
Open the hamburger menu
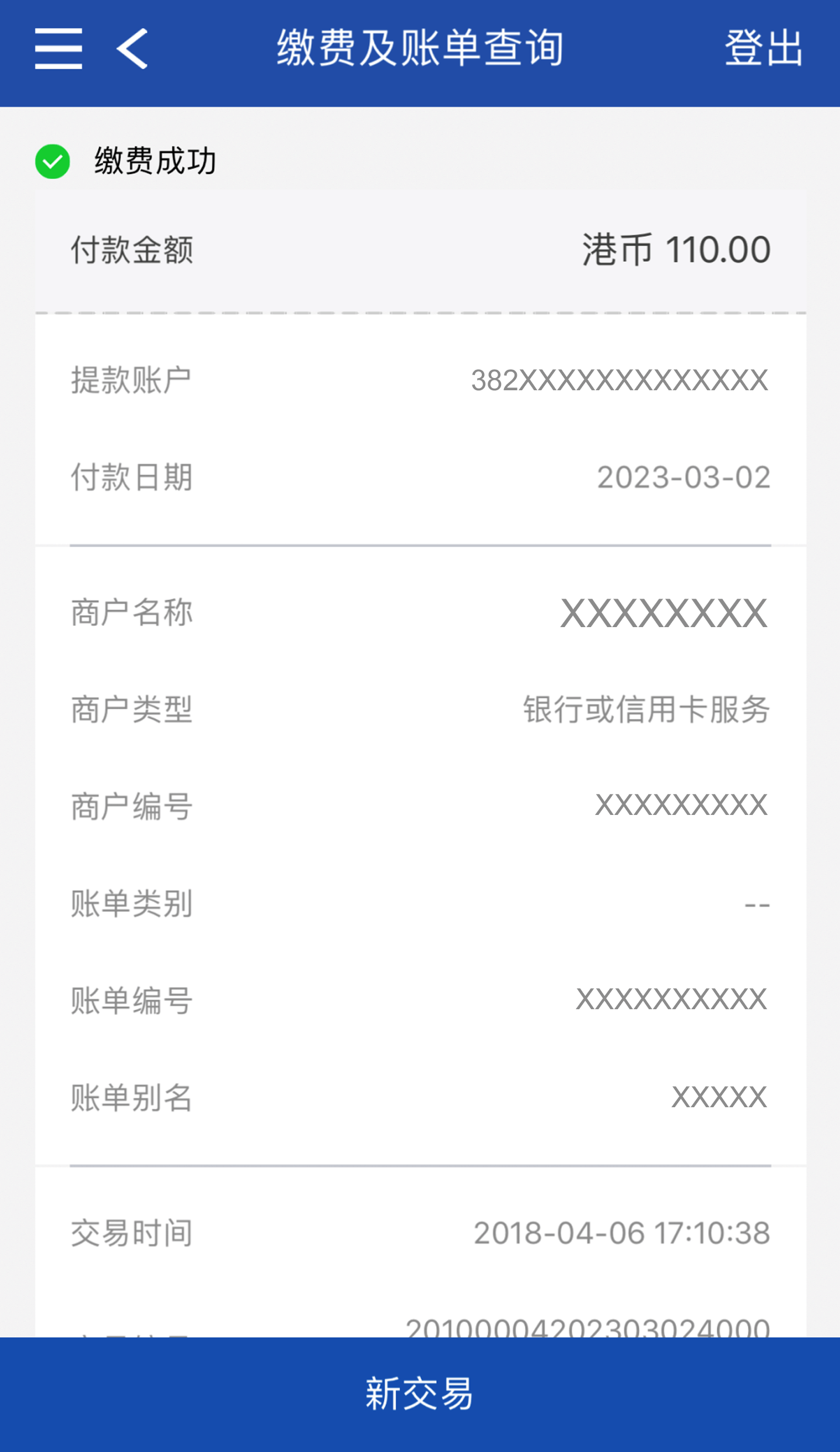(x=58, y=48)
